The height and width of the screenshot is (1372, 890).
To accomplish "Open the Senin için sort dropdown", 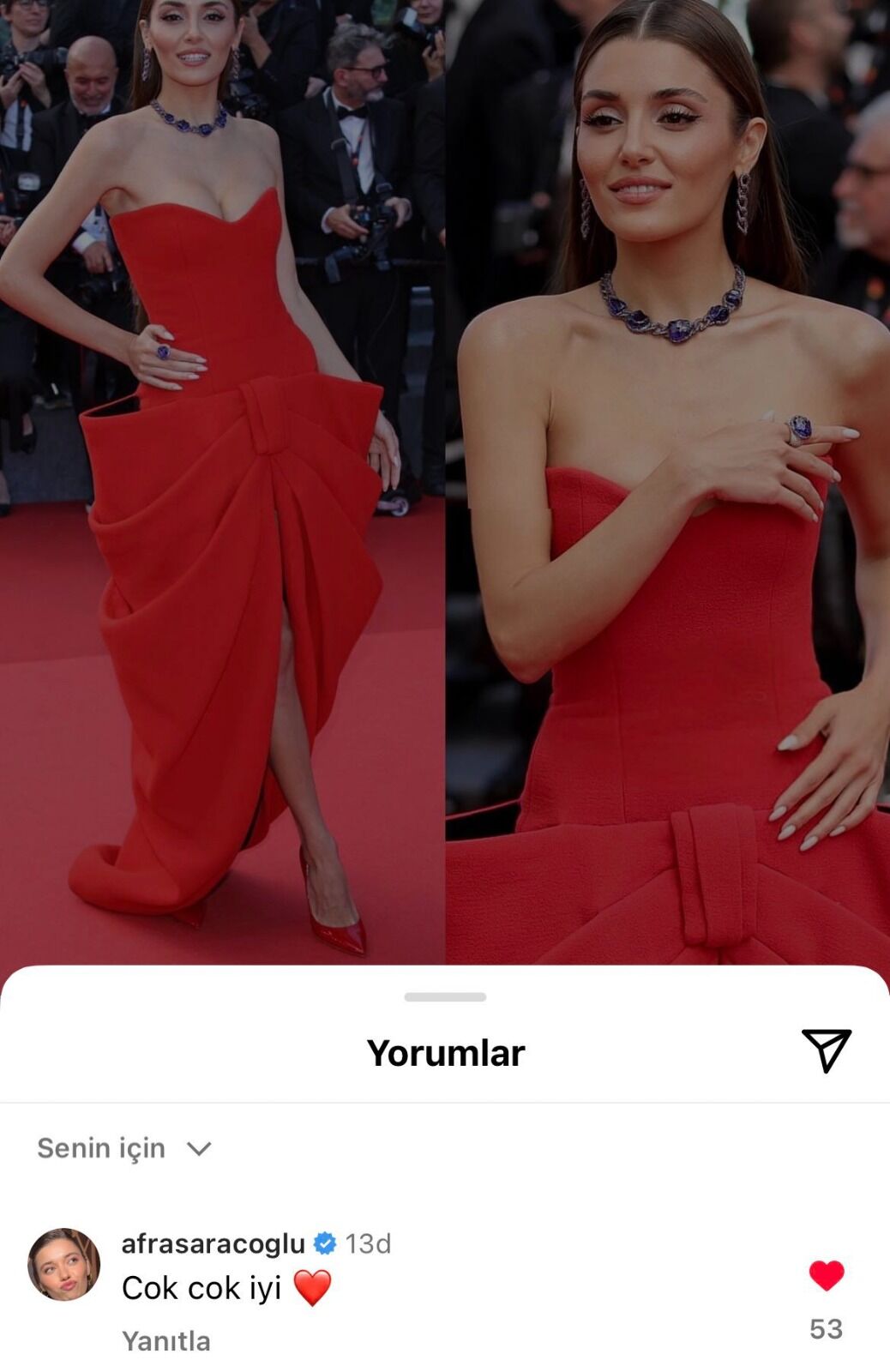I will pos(120,1149).
